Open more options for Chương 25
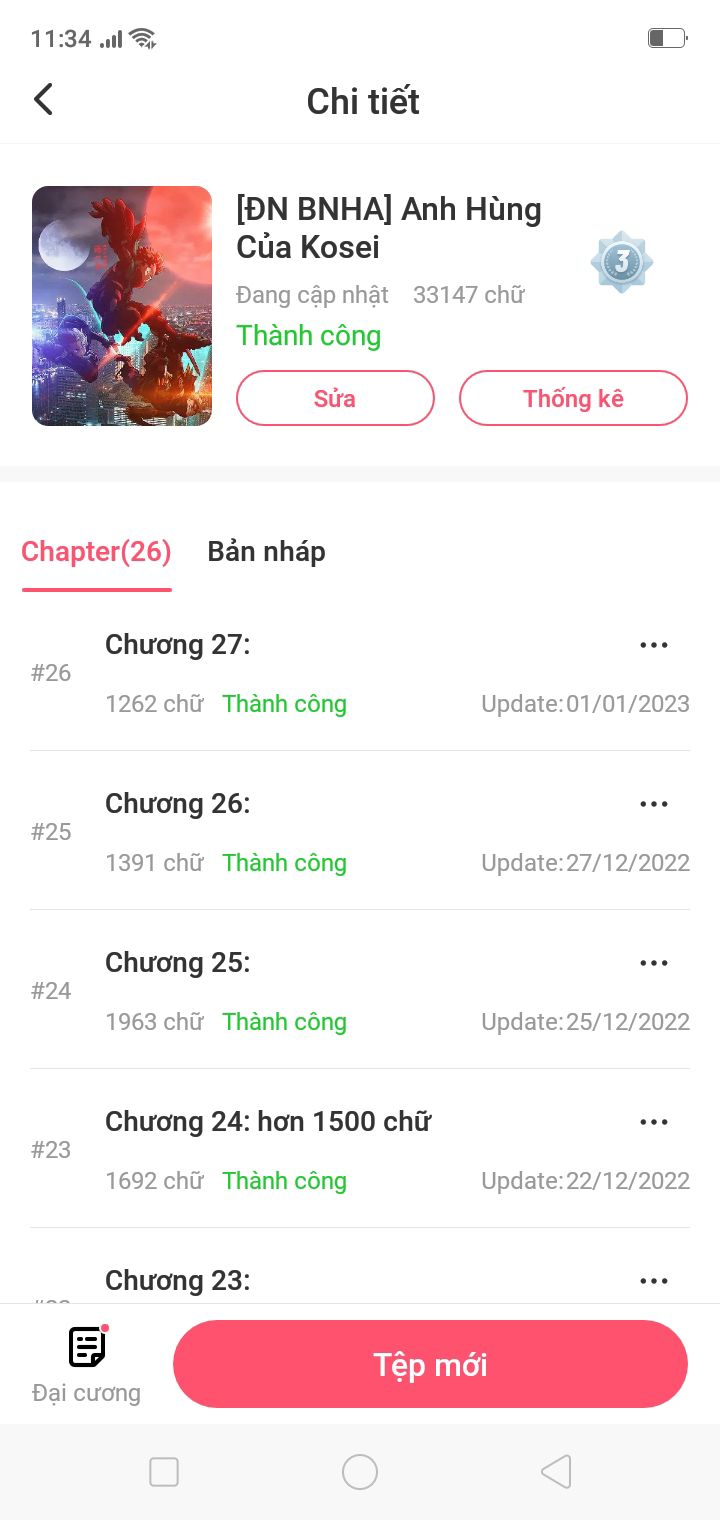Viewport: 720px width, 1520px height. click(x=654, y=963)
